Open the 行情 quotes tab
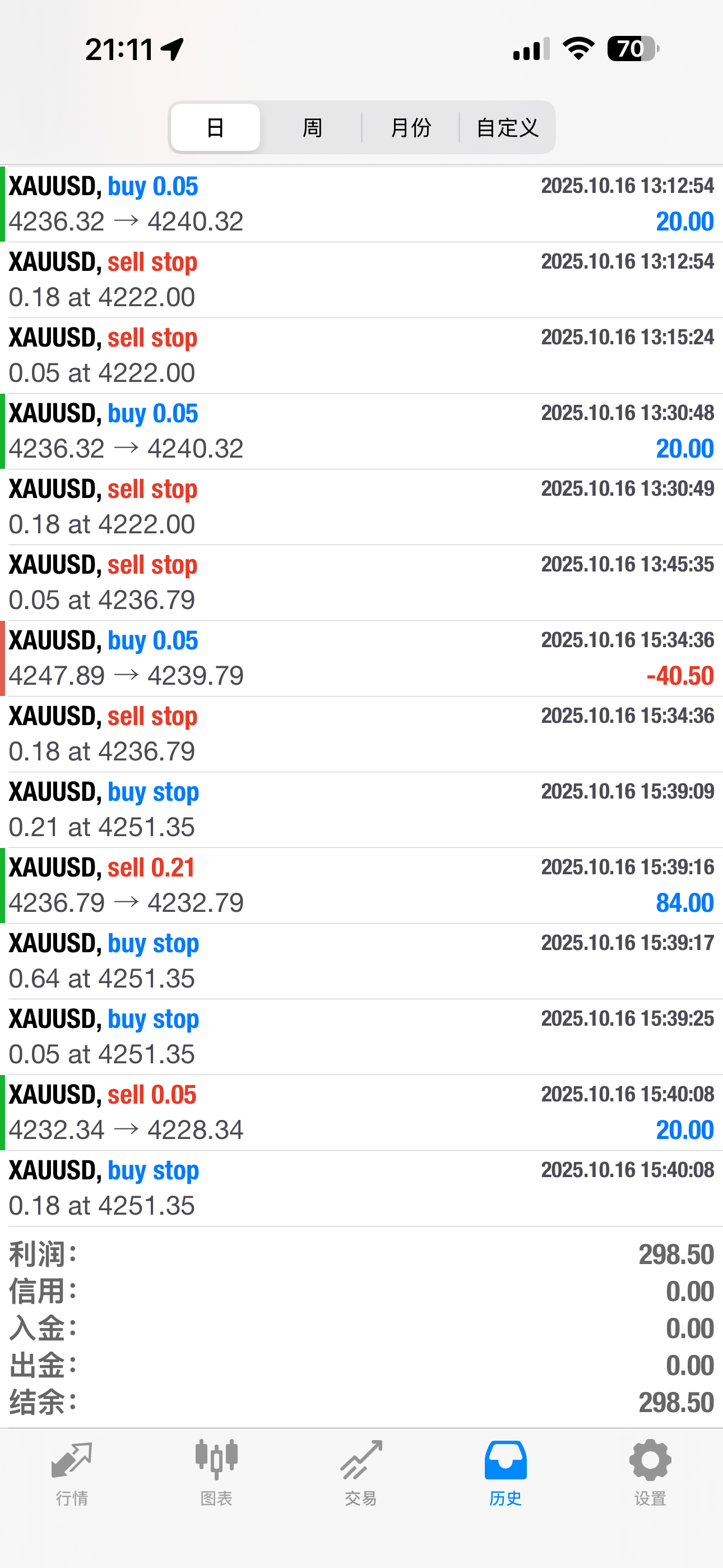This screenshot has width=723, height=1568. 72,1472
